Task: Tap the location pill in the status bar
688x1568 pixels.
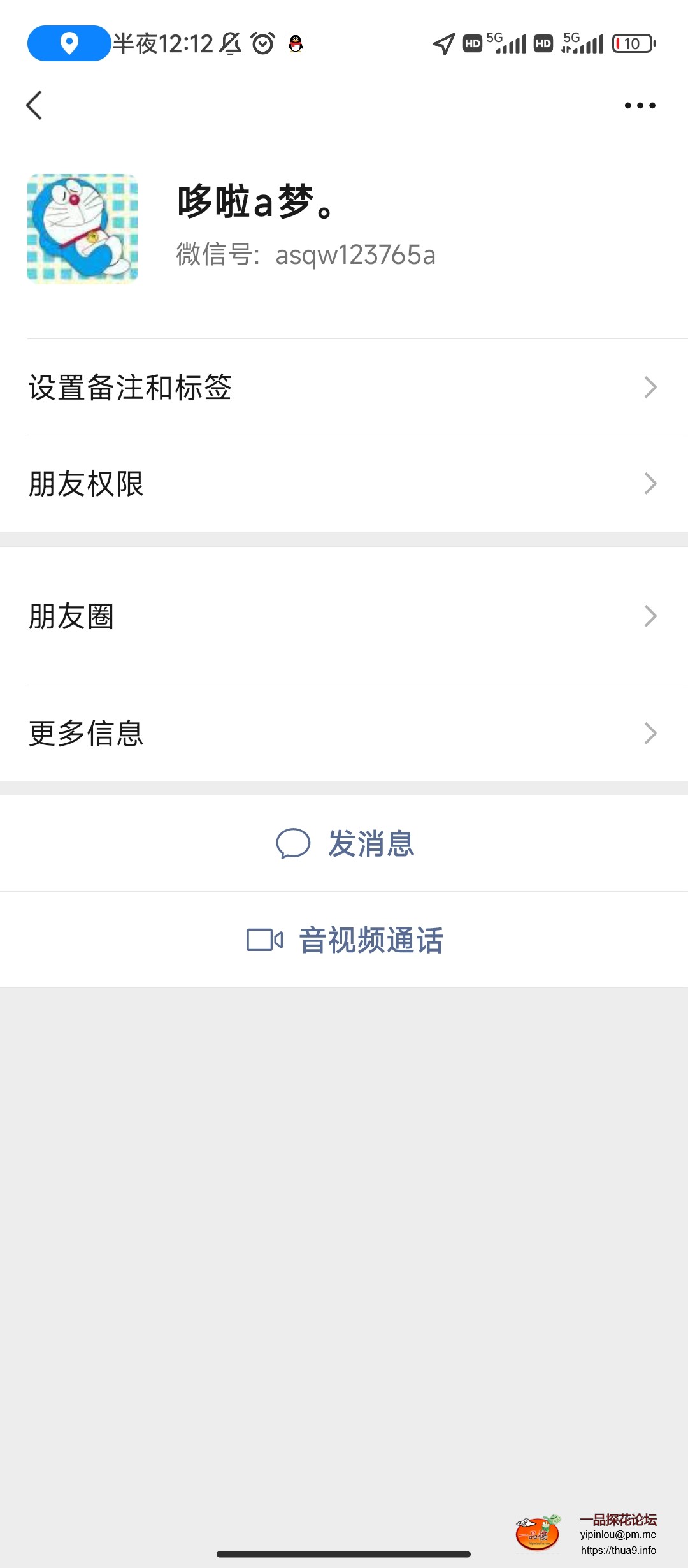Action: click(x=67, y=43)
